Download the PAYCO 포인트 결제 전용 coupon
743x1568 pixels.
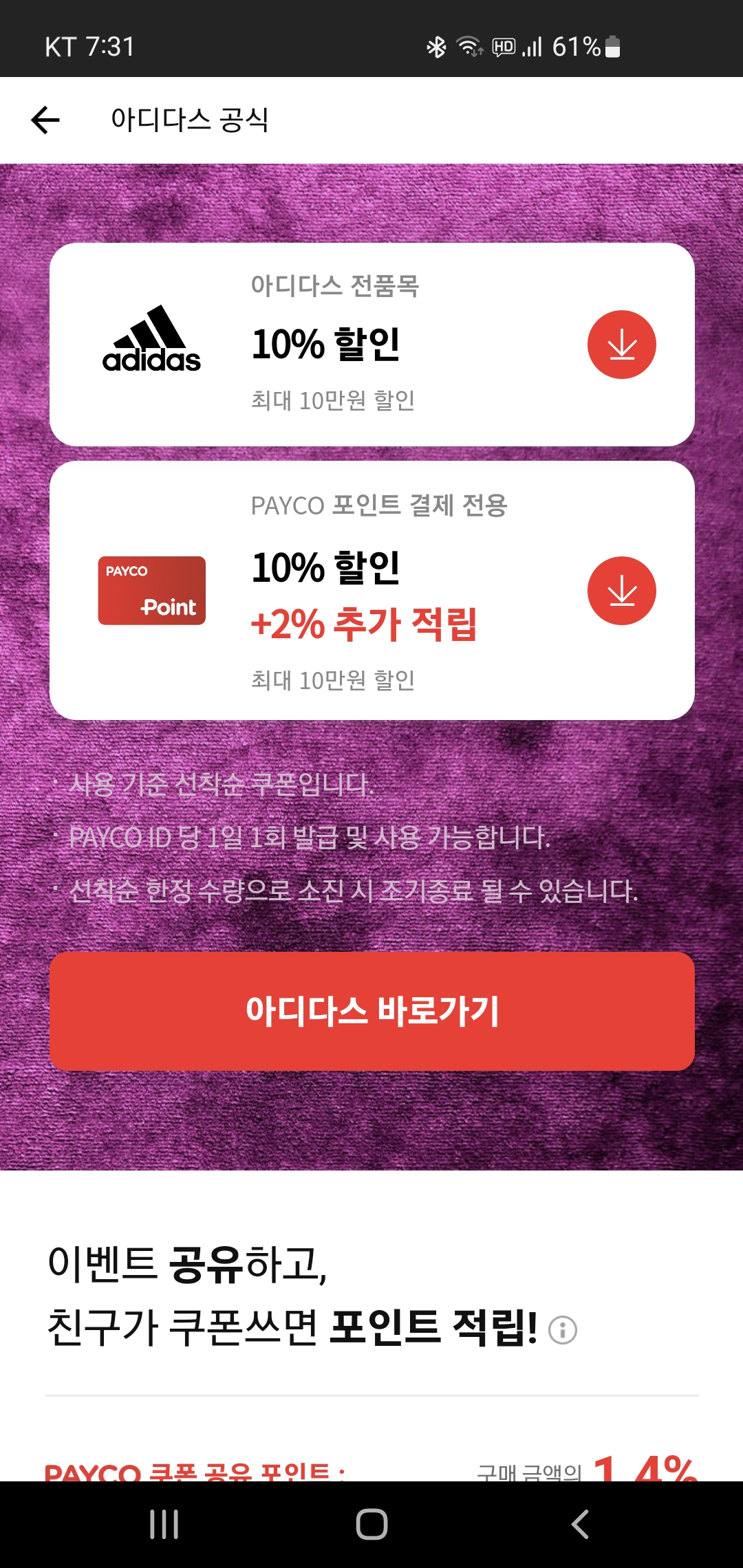coord(621,591)
